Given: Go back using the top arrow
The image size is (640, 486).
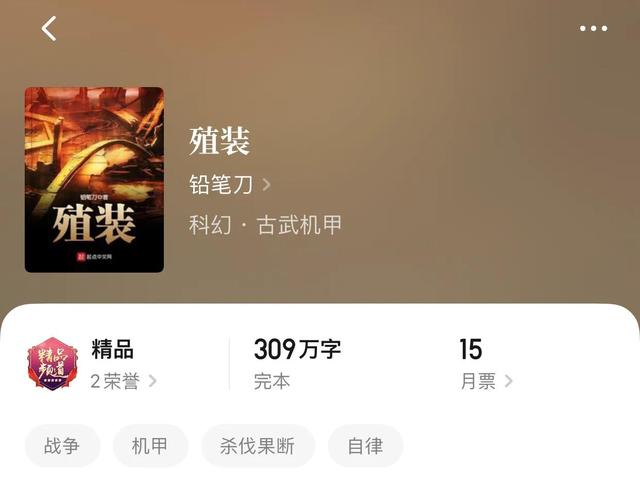Looking at the screenshot, I should 49,29.
